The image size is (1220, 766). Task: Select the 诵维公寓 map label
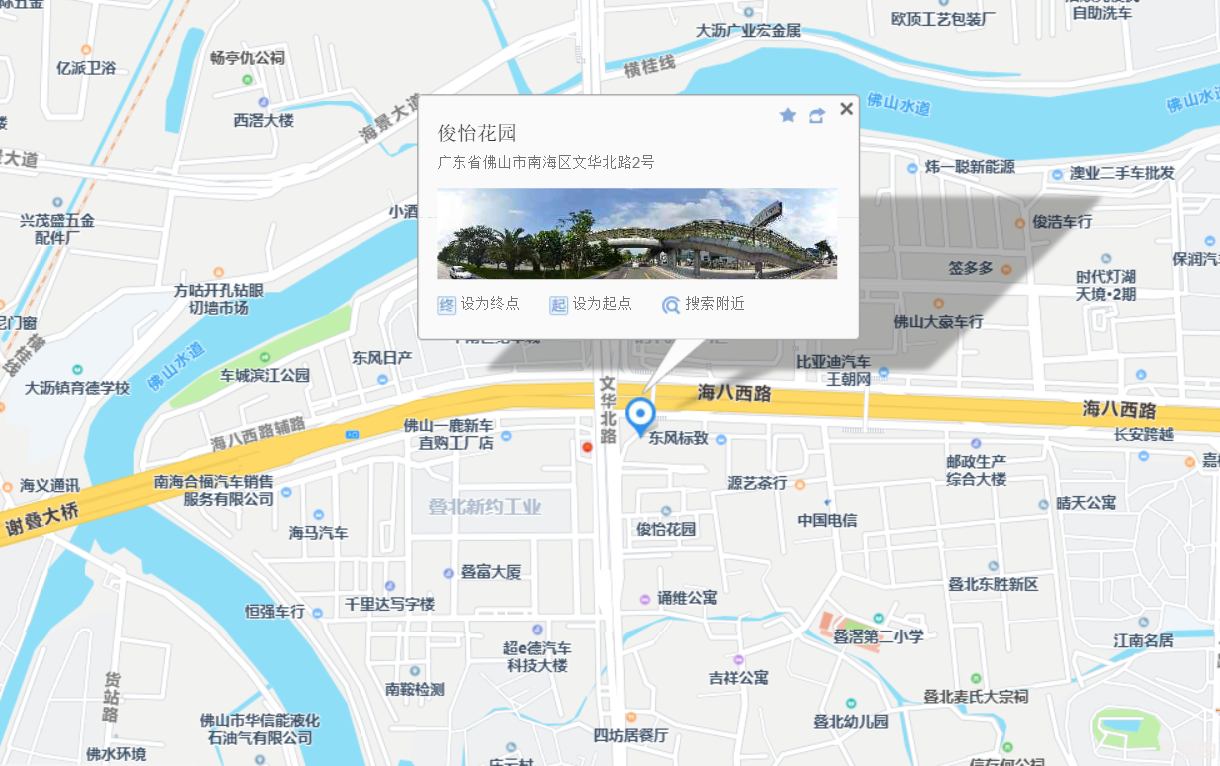(x=686, y=598)
